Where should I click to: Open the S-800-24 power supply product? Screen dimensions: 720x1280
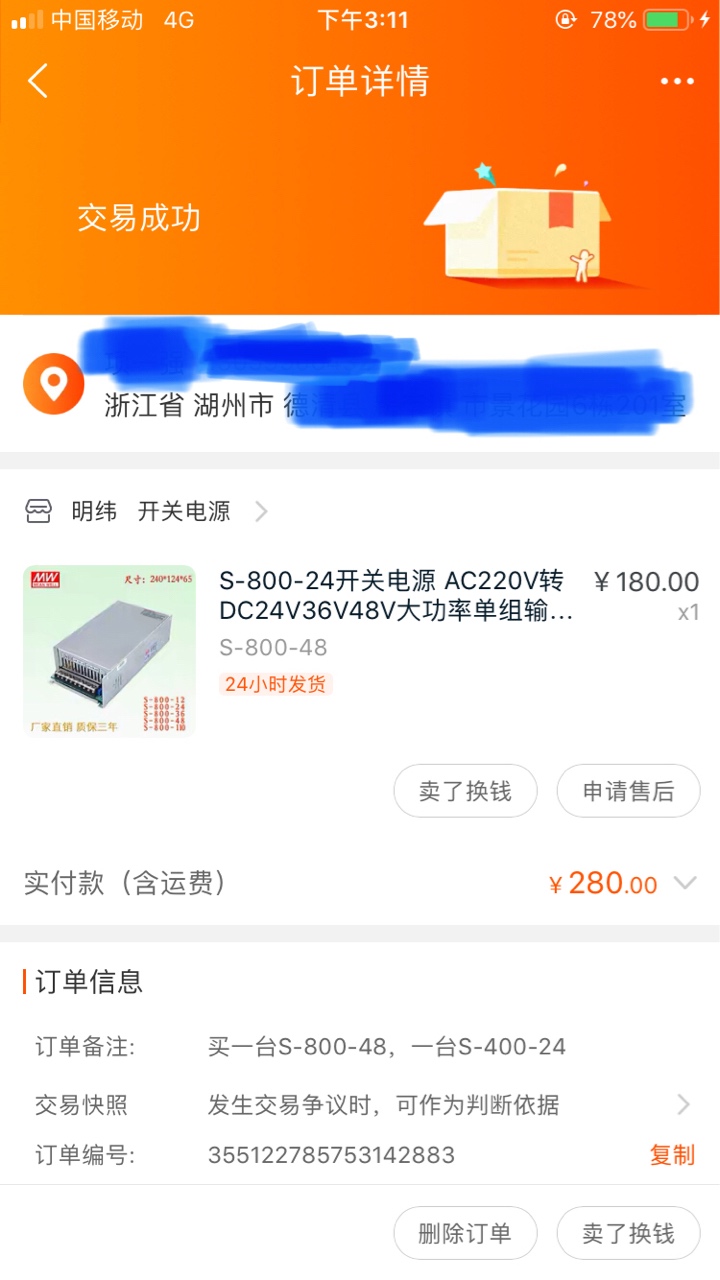click(x=395, y=595)
